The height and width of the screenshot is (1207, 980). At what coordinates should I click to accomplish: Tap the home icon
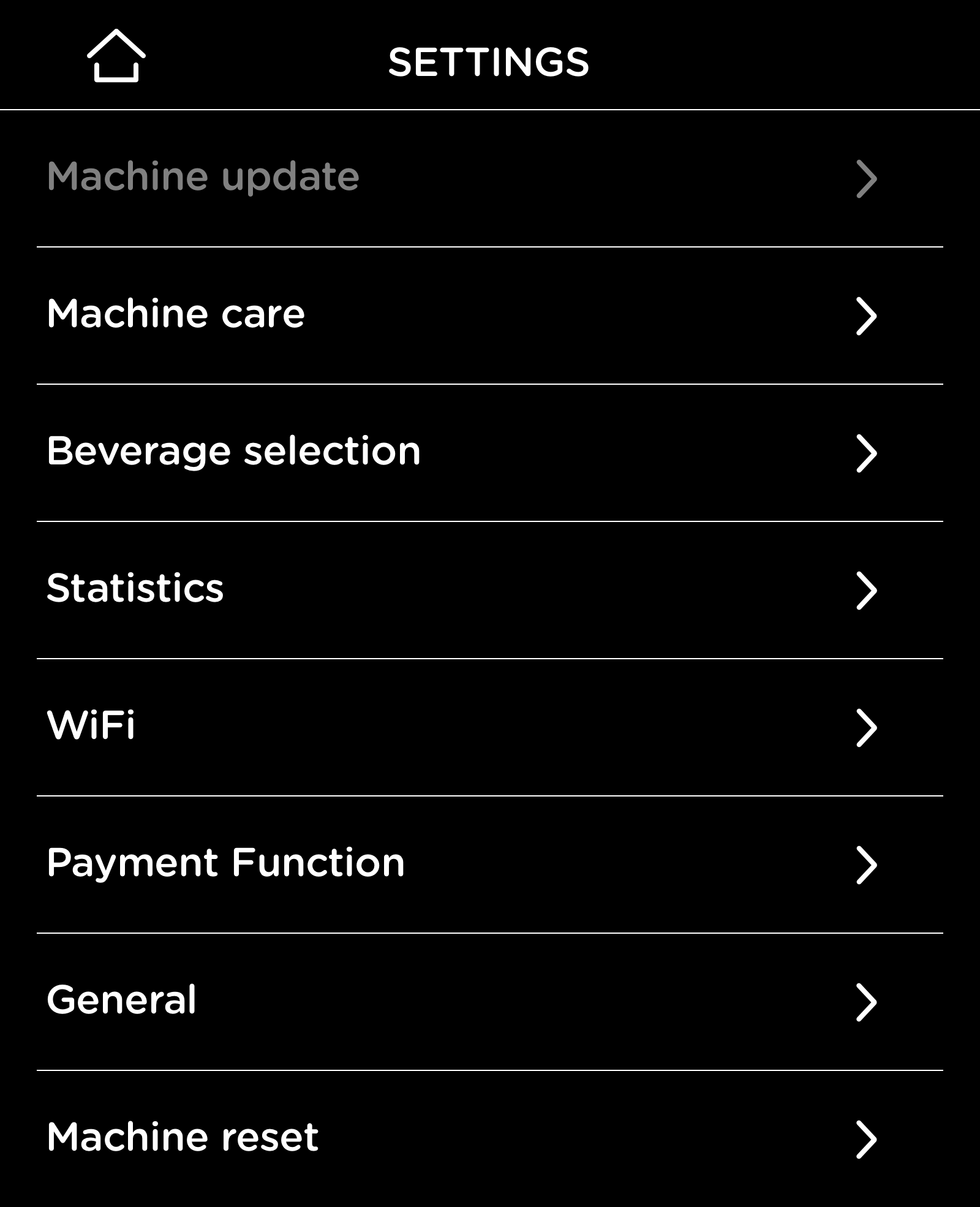[x=116, y=56]
